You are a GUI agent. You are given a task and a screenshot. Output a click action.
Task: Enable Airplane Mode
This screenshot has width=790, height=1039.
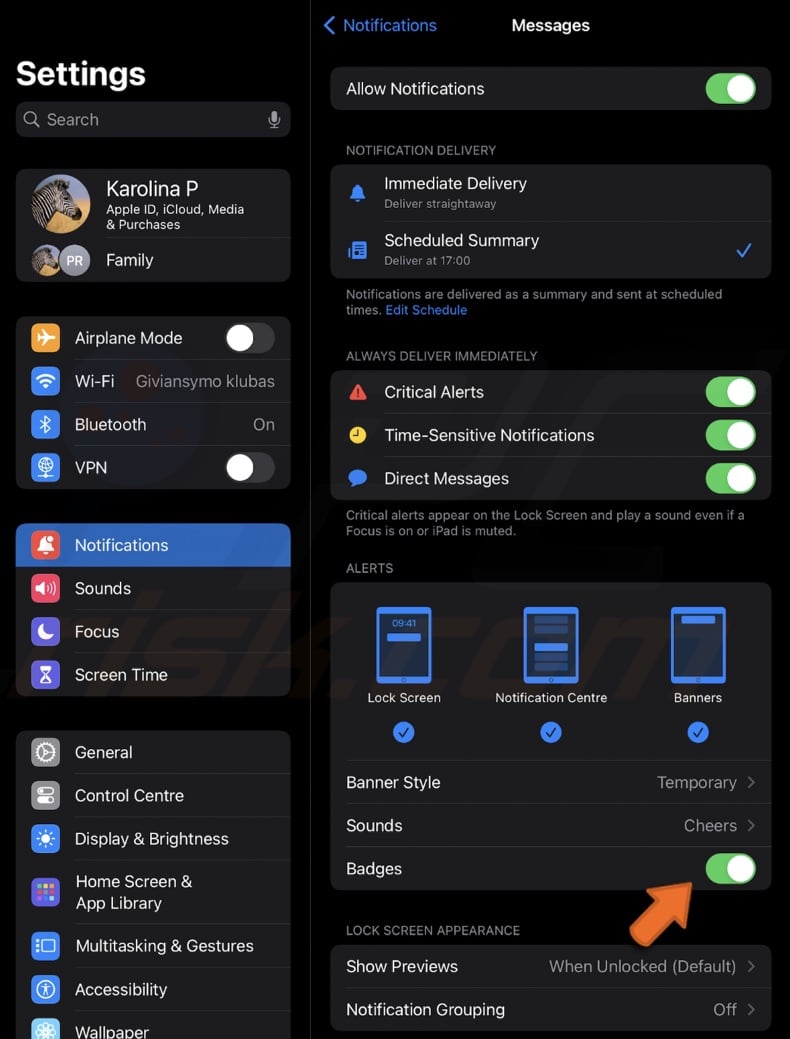pos(249,338)
